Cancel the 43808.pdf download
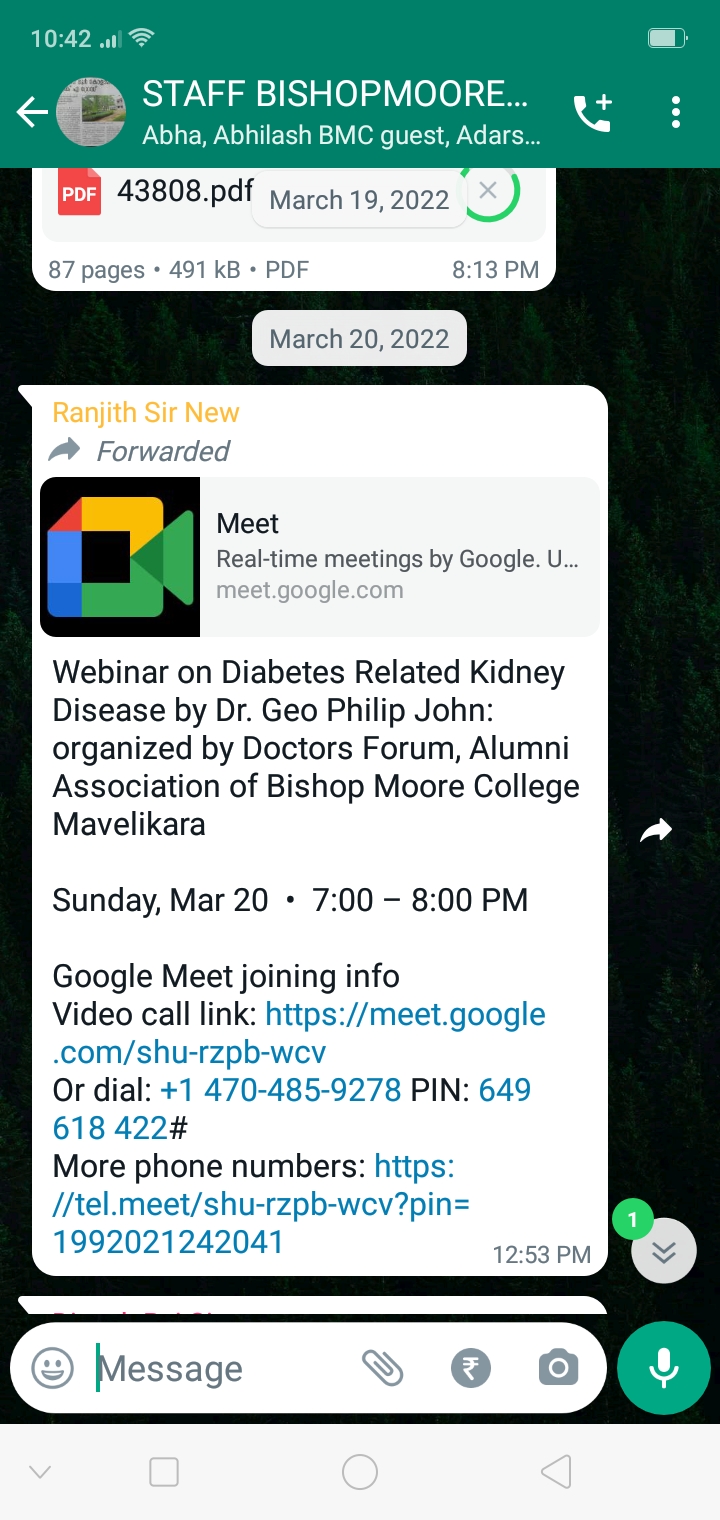The image size is (720, 1520). pyautogui.click(x=488, y=190)
